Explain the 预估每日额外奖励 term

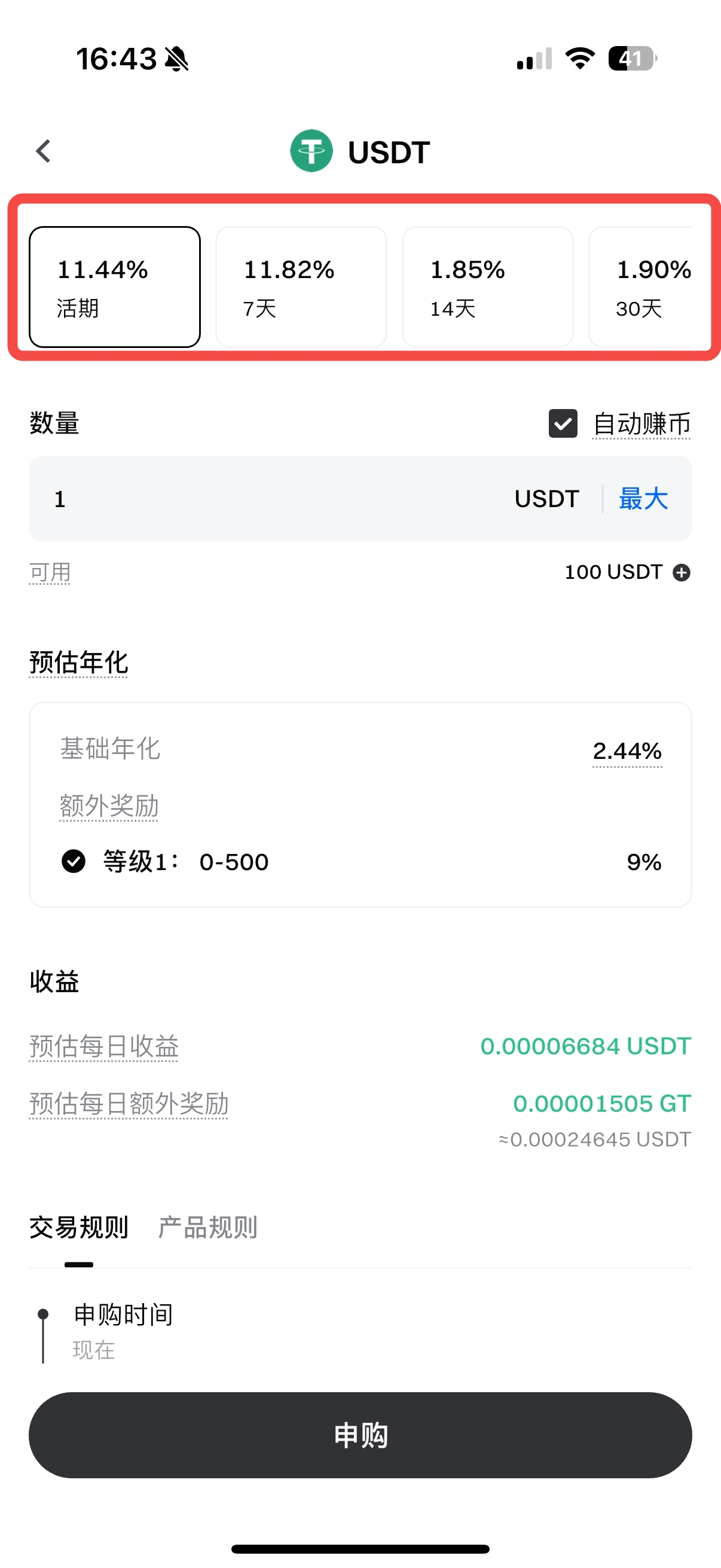point(129,1103)
